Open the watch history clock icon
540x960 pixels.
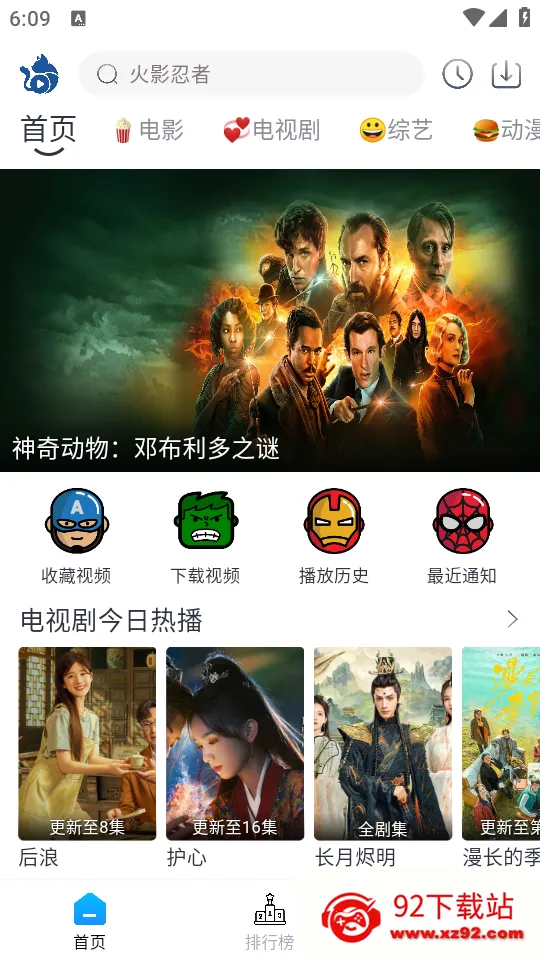(457, 74)
